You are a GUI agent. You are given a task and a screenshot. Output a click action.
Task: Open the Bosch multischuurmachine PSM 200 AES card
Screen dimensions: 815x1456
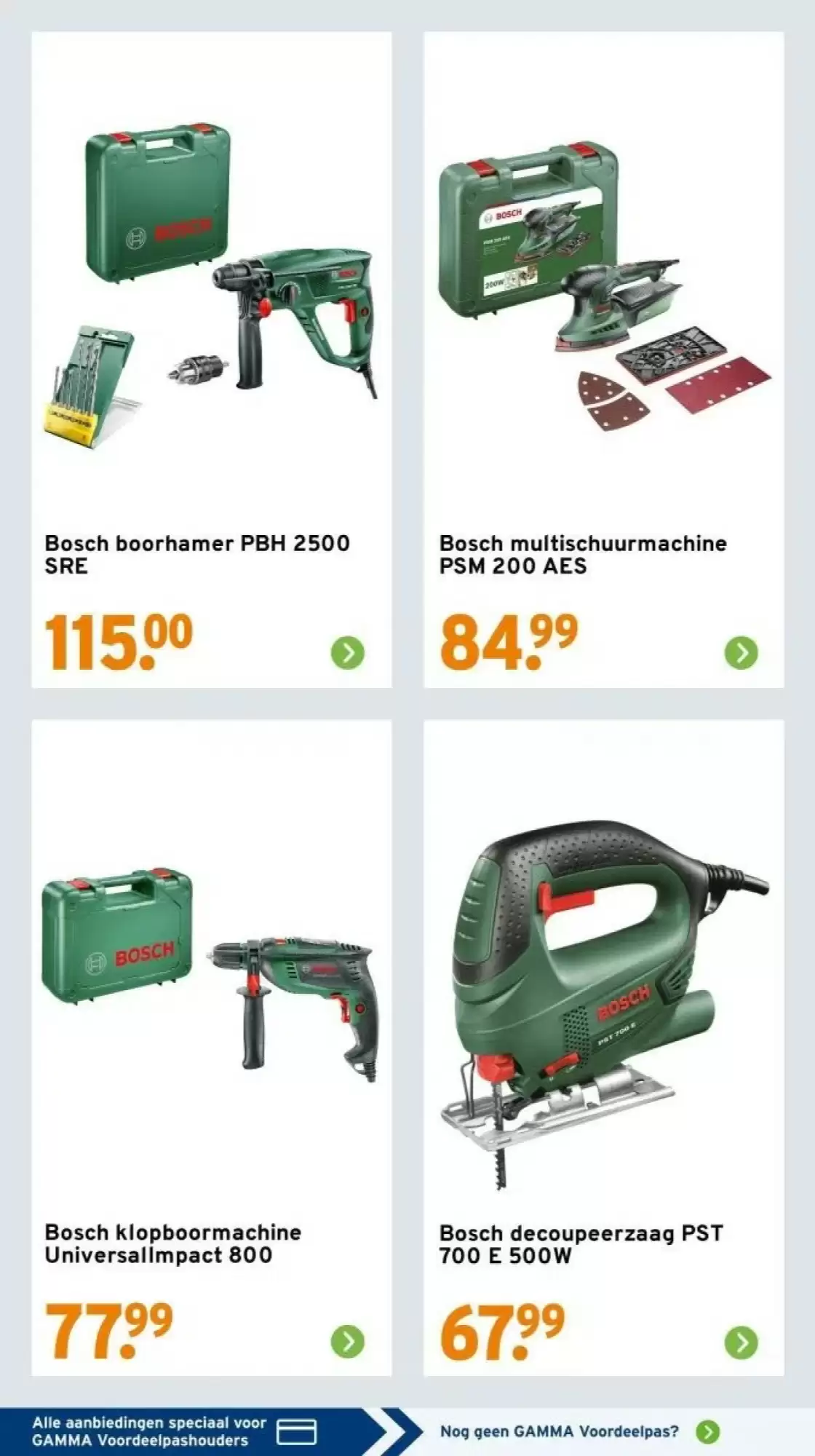[603, 360]
